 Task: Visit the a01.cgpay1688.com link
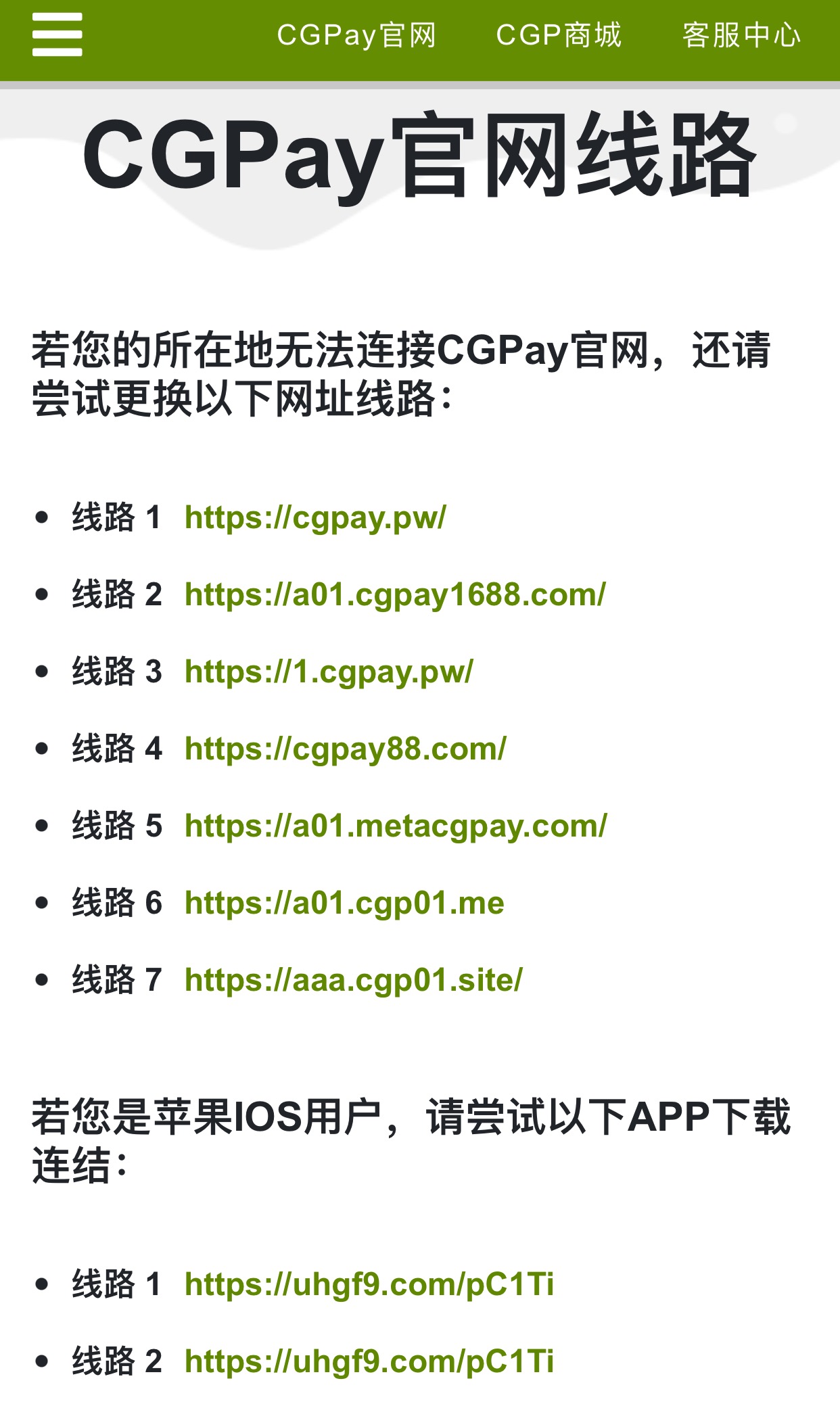tap(395, 595)
